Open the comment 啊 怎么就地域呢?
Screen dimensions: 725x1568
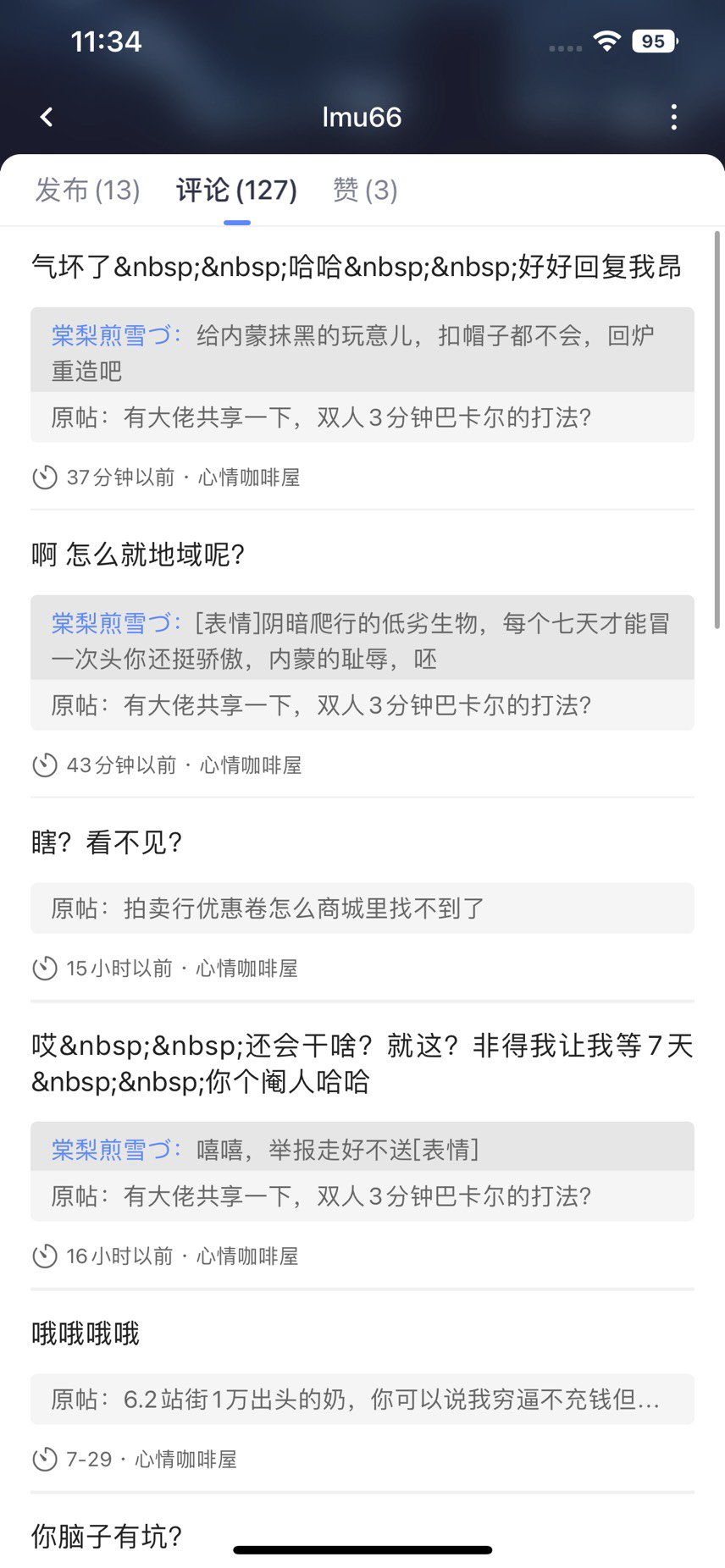pos(138,555)
